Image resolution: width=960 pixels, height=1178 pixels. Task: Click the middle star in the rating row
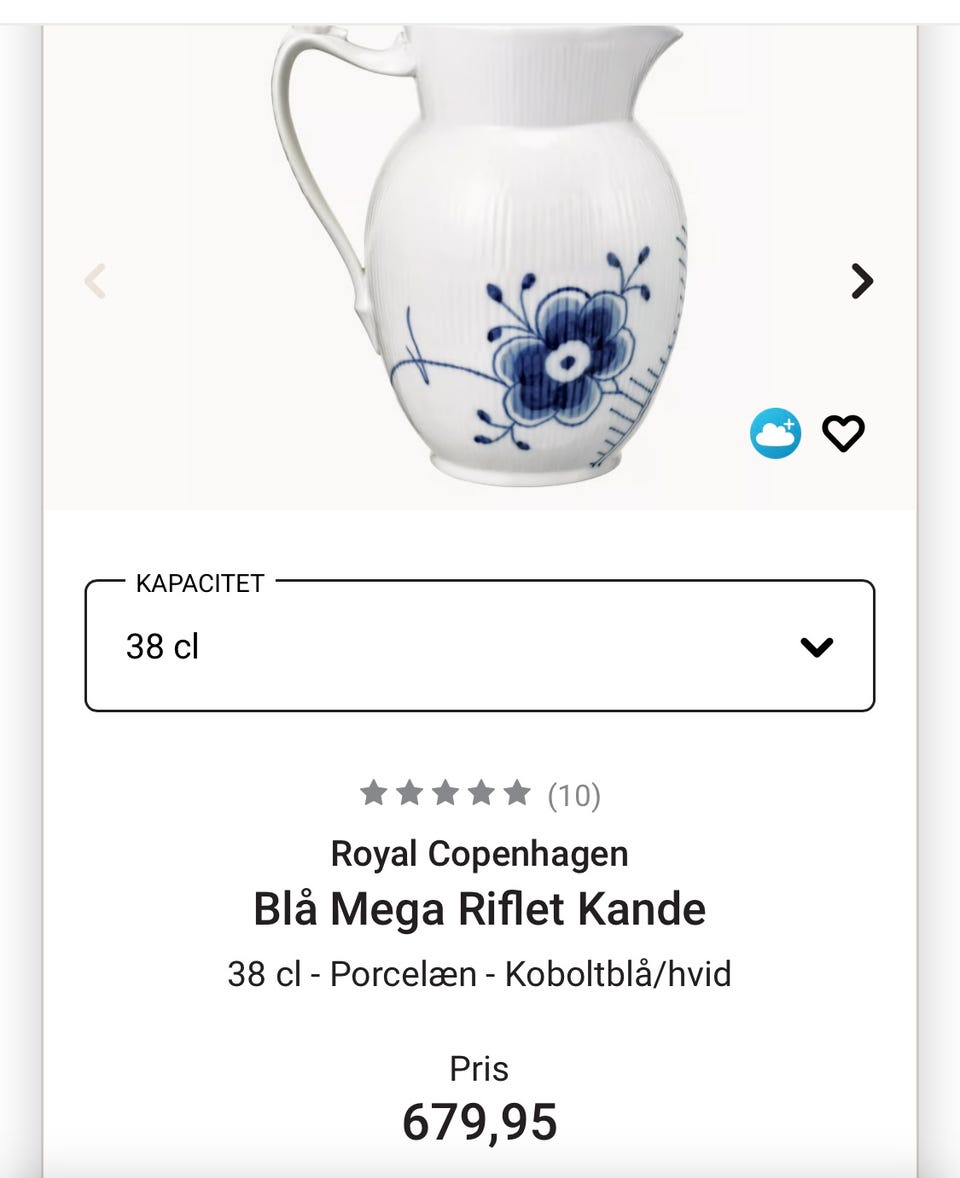click(x=446, y=792)
